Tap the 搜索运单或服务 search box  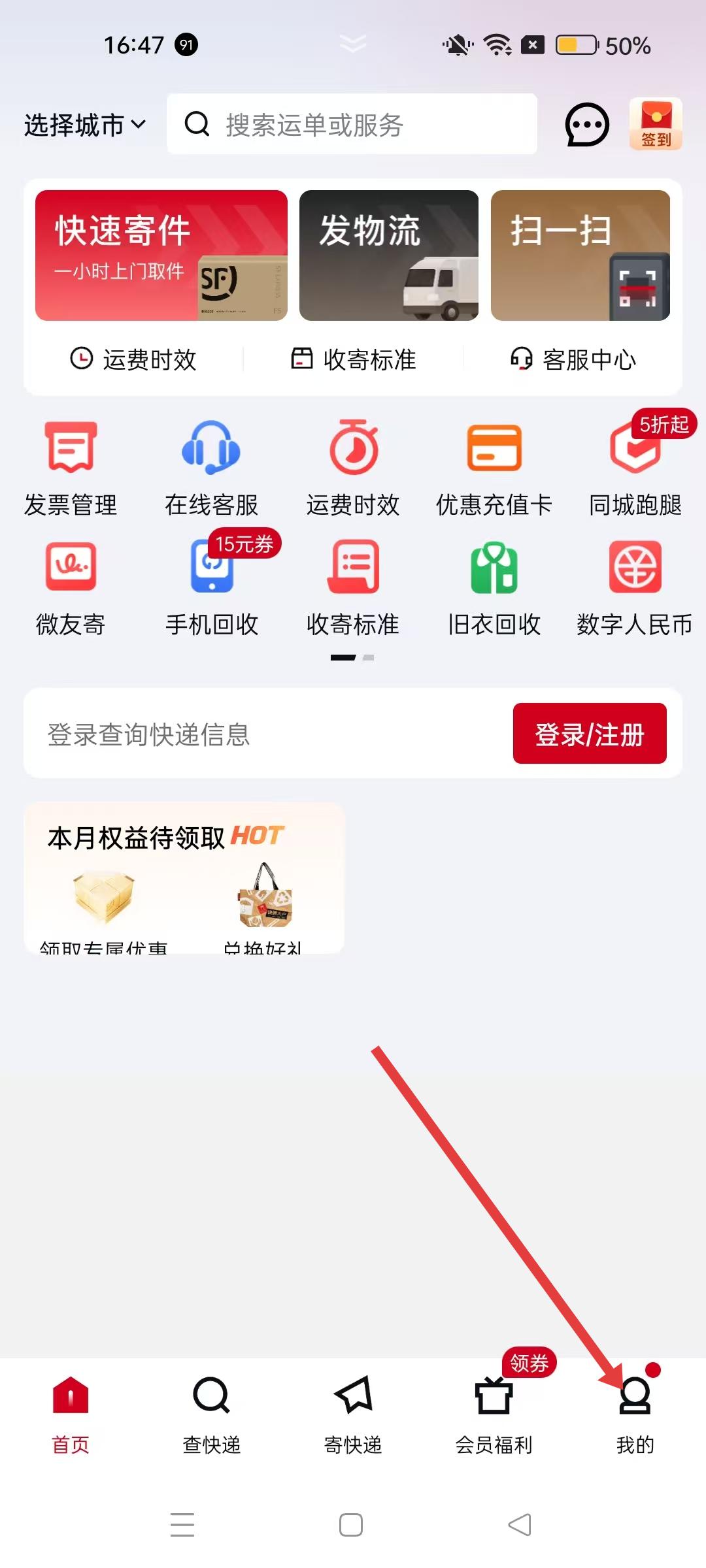click(x=352, y=124)
